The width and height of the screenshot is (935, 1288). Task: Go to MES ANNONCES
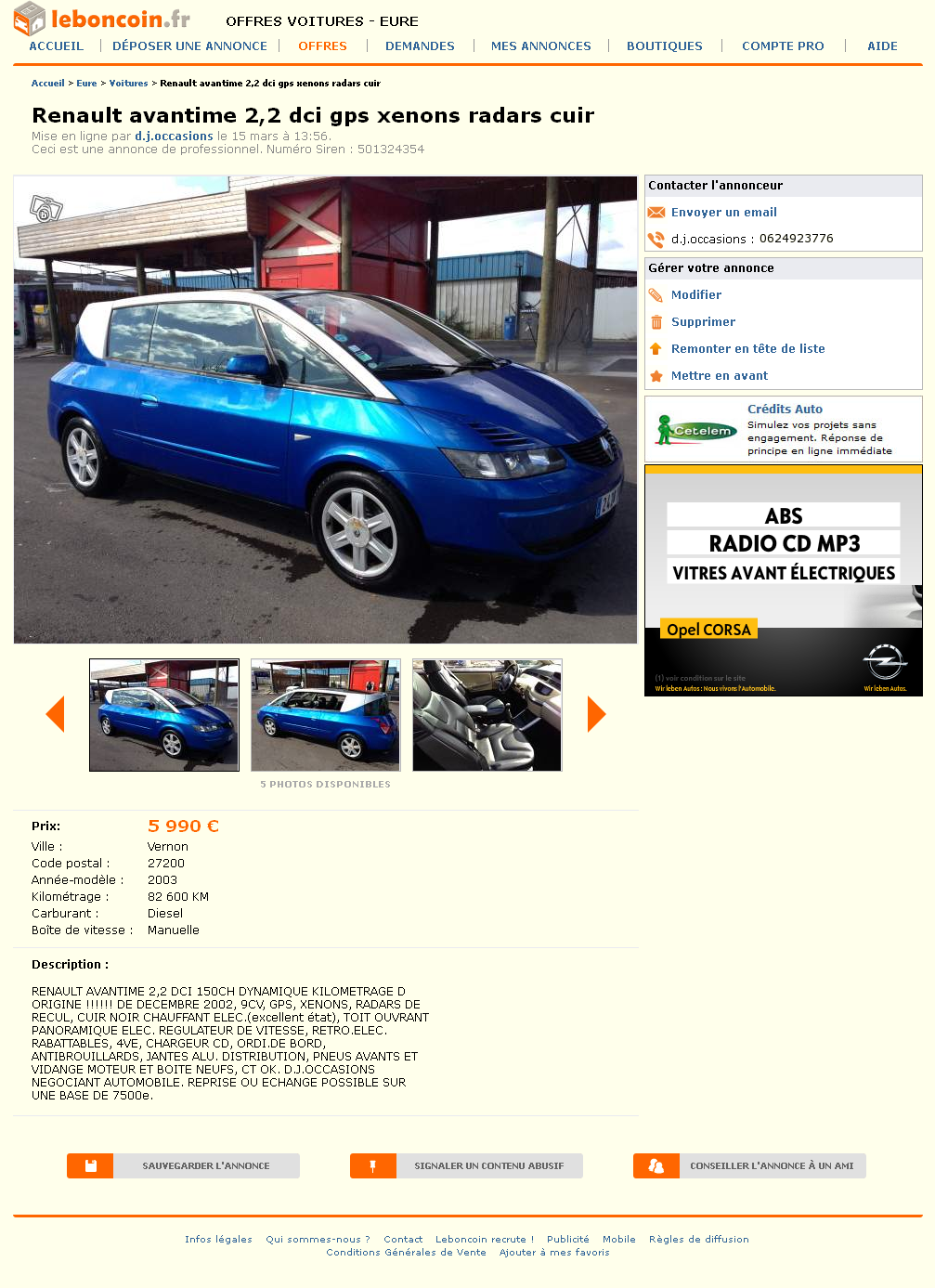[540, 46]
